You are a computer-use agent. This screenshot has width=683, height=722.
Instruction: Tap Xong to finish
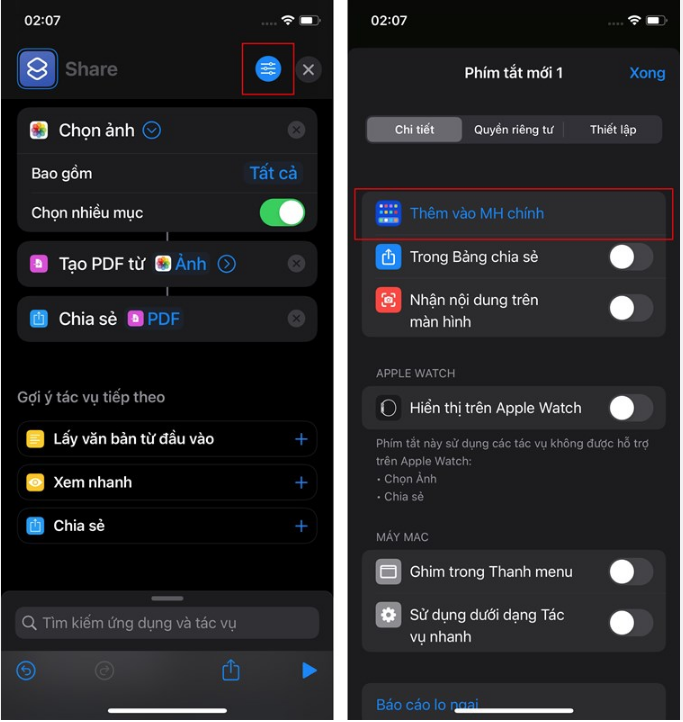(x=647, y=73)
